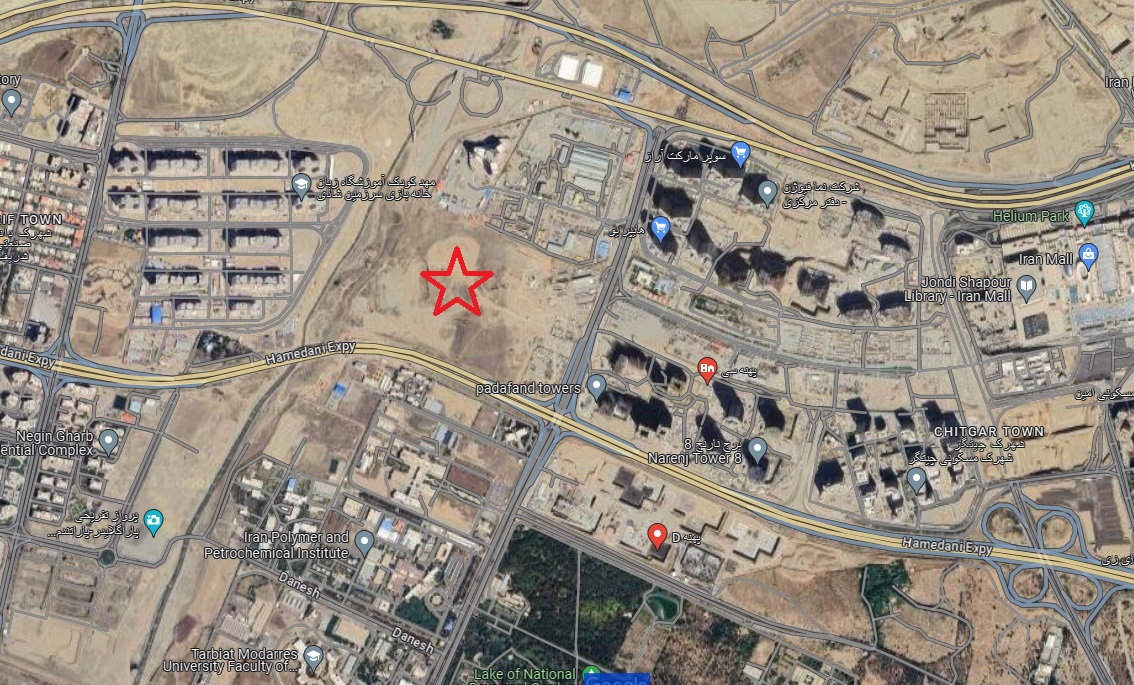Open Tarbiat Modares University faculty marker
The width and height of the screenshot is (1134, 685).
(313, 657)
